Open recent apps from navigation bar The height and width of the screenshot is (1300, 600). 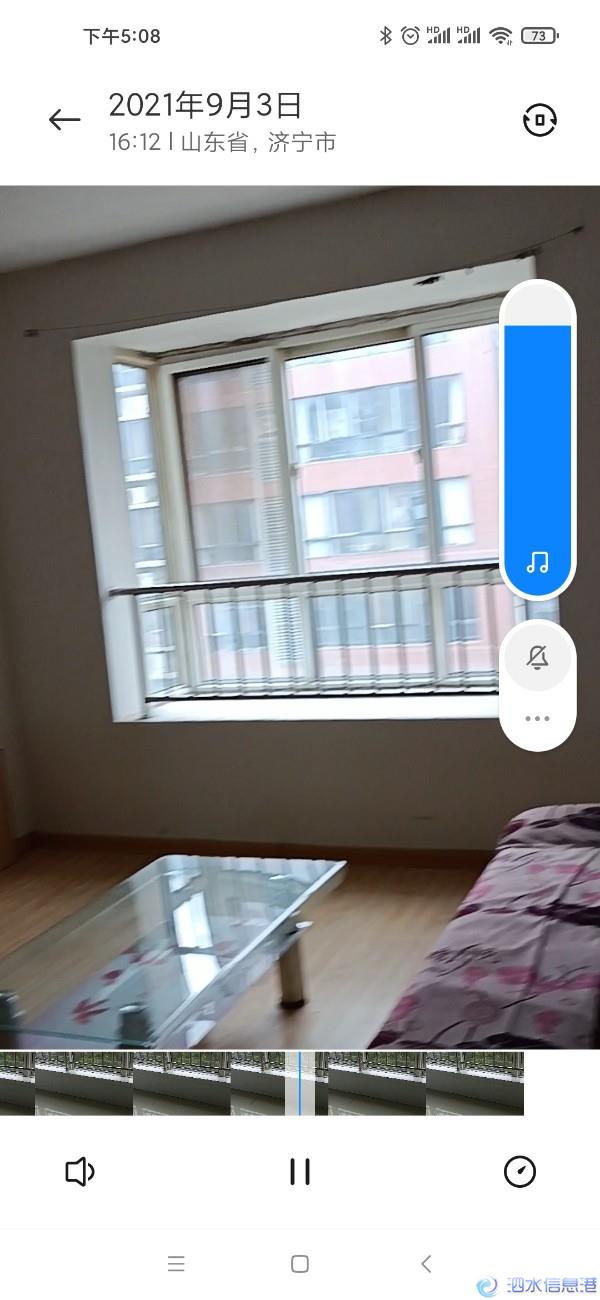pyautogui.click(x=176, y=1263)
